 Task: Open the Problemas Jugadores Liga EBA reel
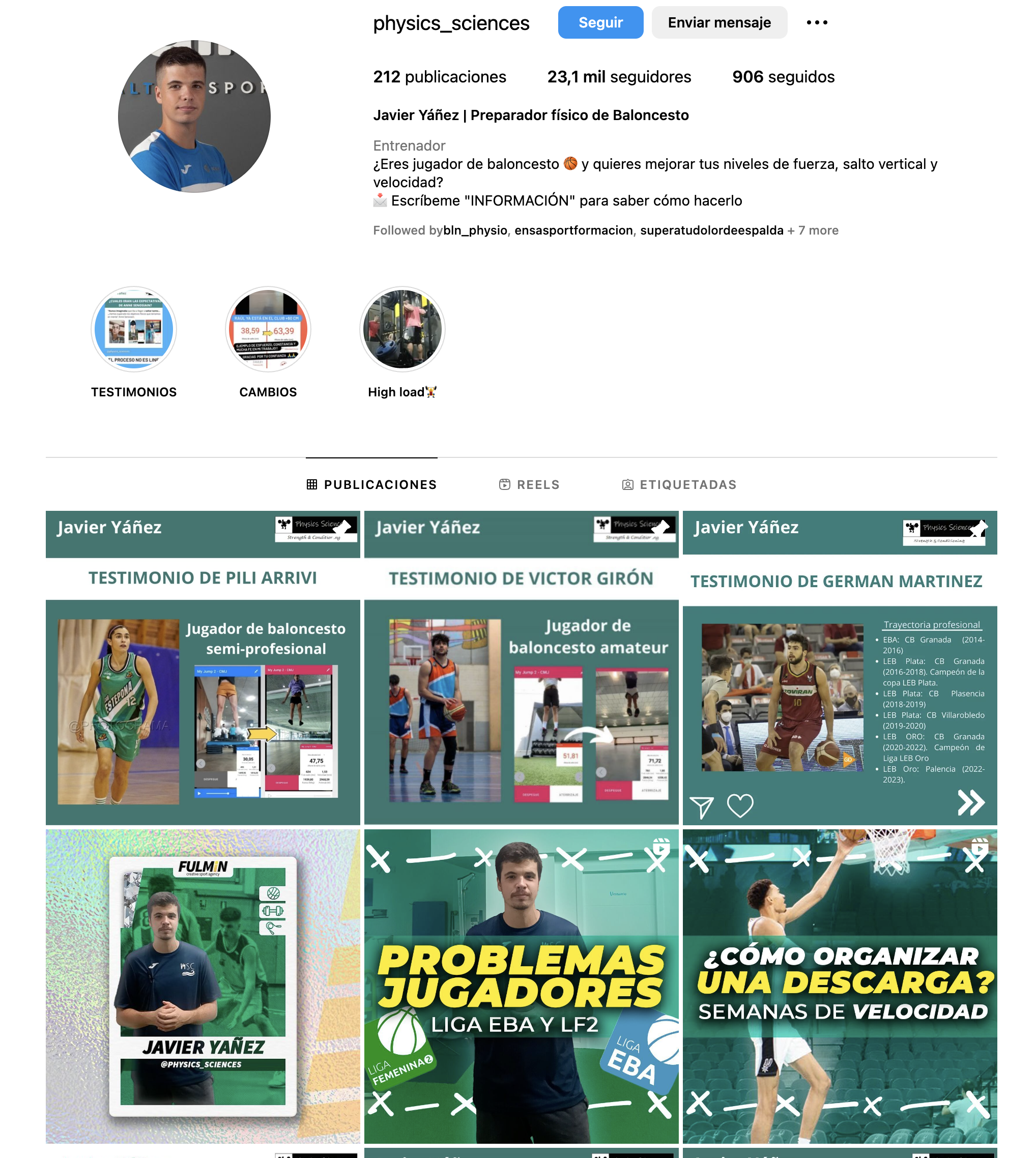(522, 986)
